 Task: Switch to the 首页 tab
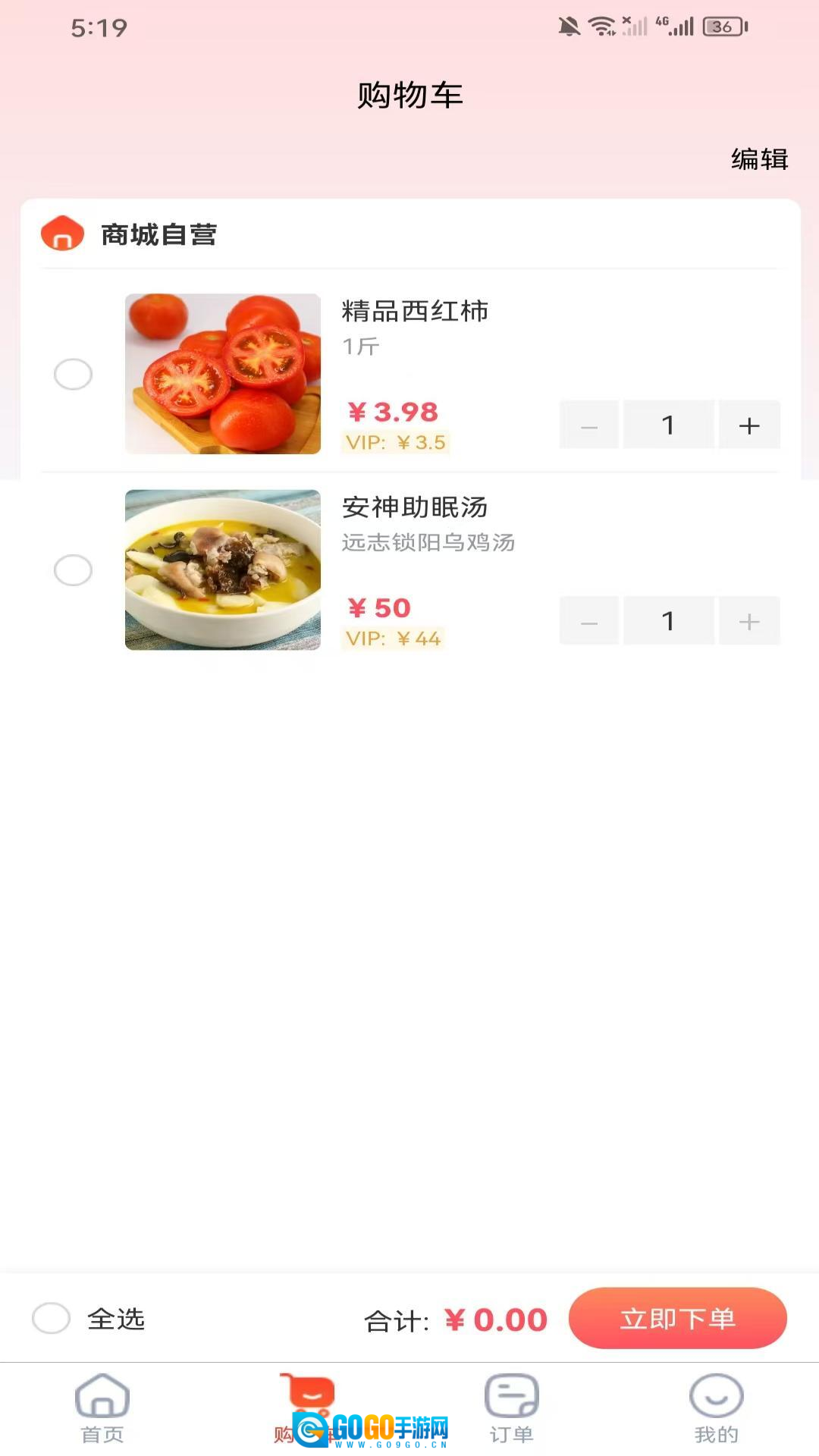click(101, 1410)
